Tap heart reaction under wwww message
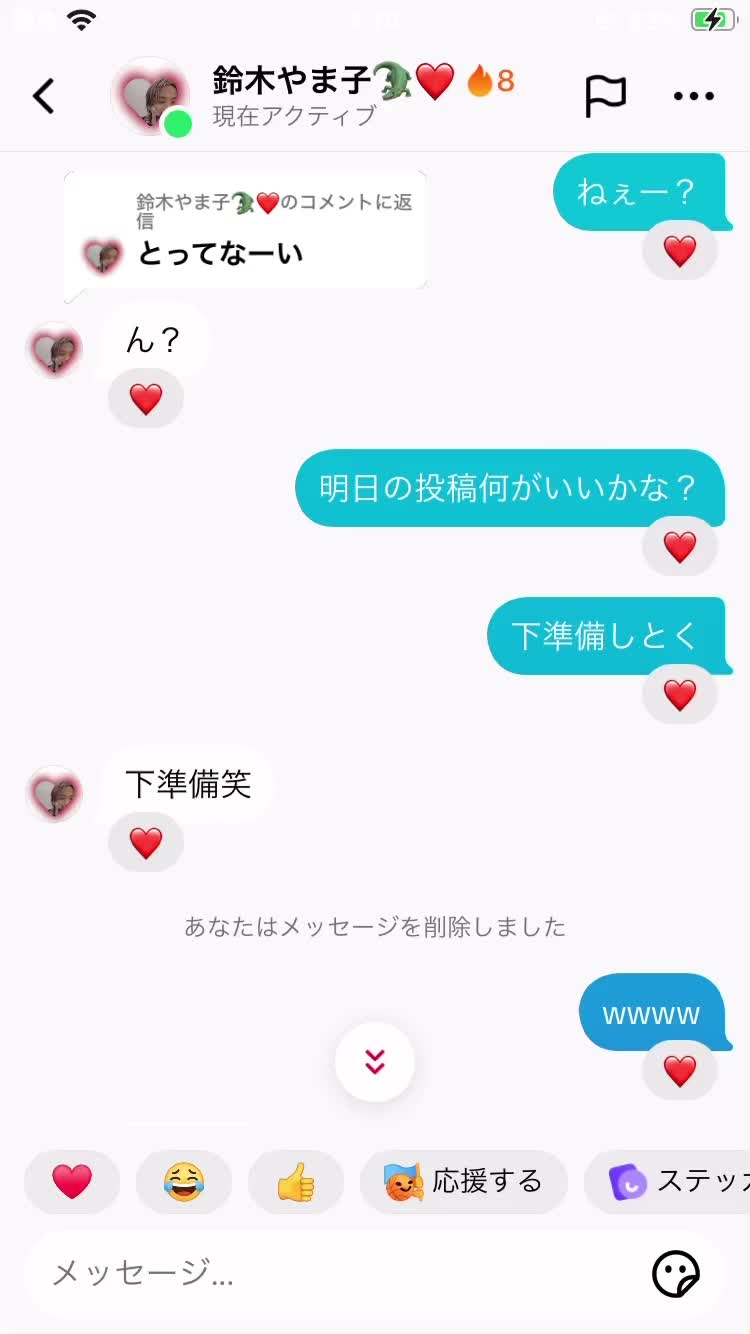Viewport: 750px width, 1334px height. pyautogui.click(x=680, y=1071)
